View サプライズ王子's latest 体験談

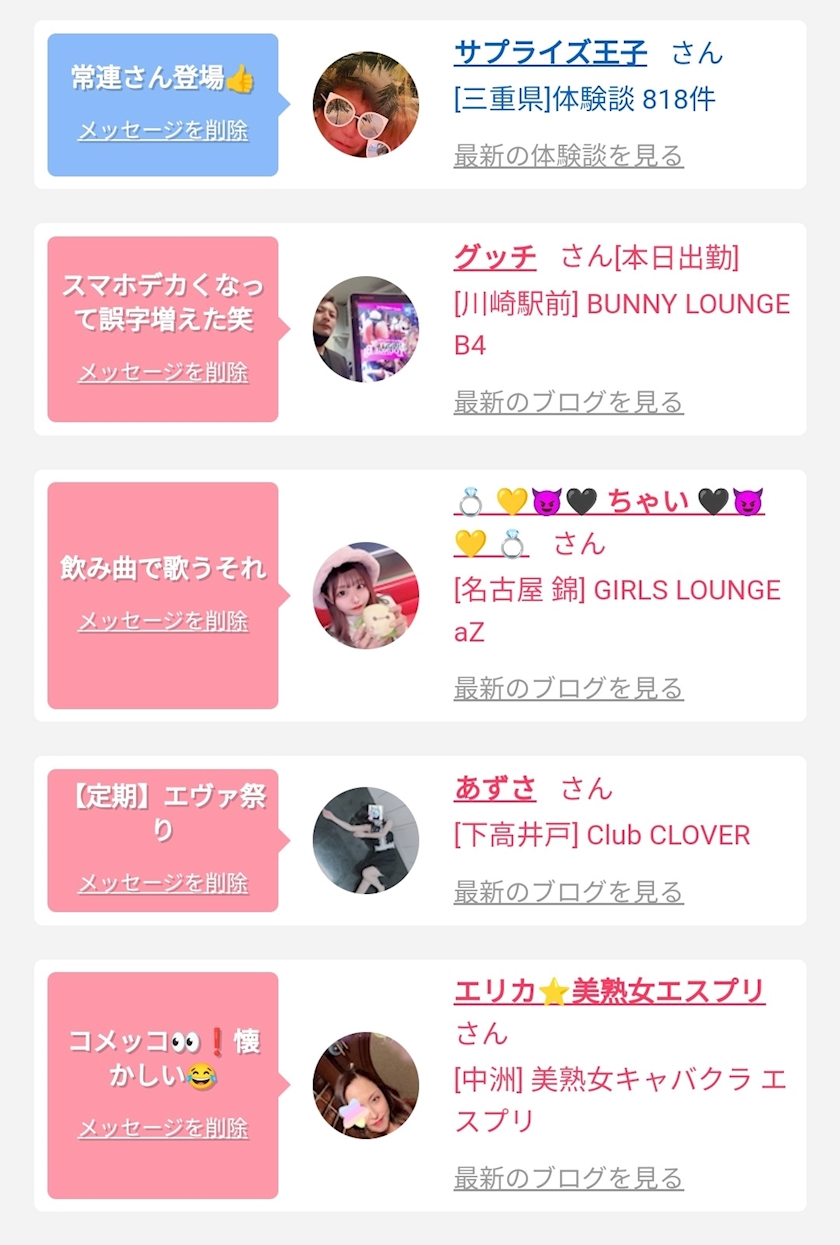coord(568,156)
